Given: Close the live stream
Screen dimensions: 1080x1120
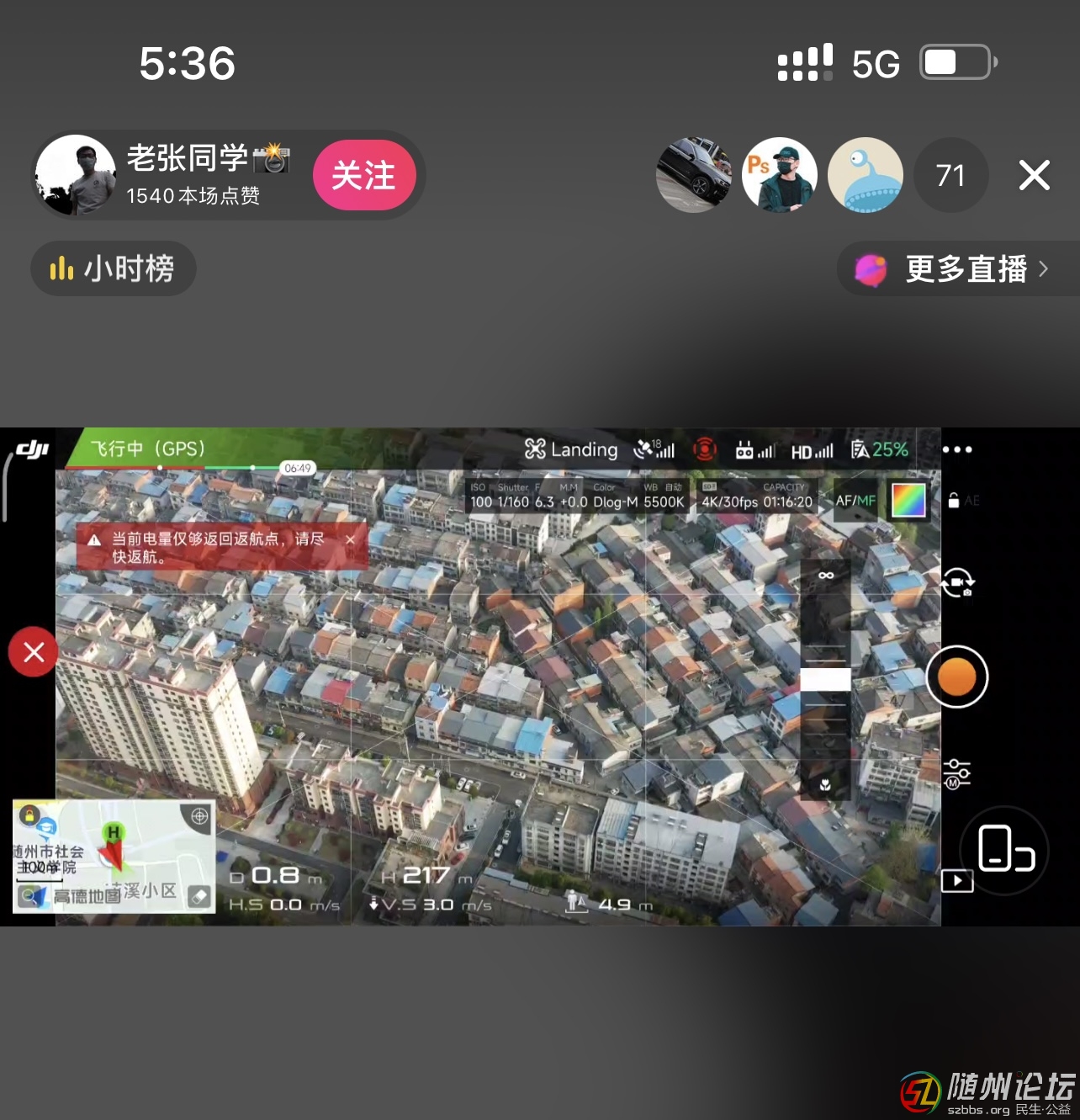Looking at the screenshot, I should tap(1034, 176).
